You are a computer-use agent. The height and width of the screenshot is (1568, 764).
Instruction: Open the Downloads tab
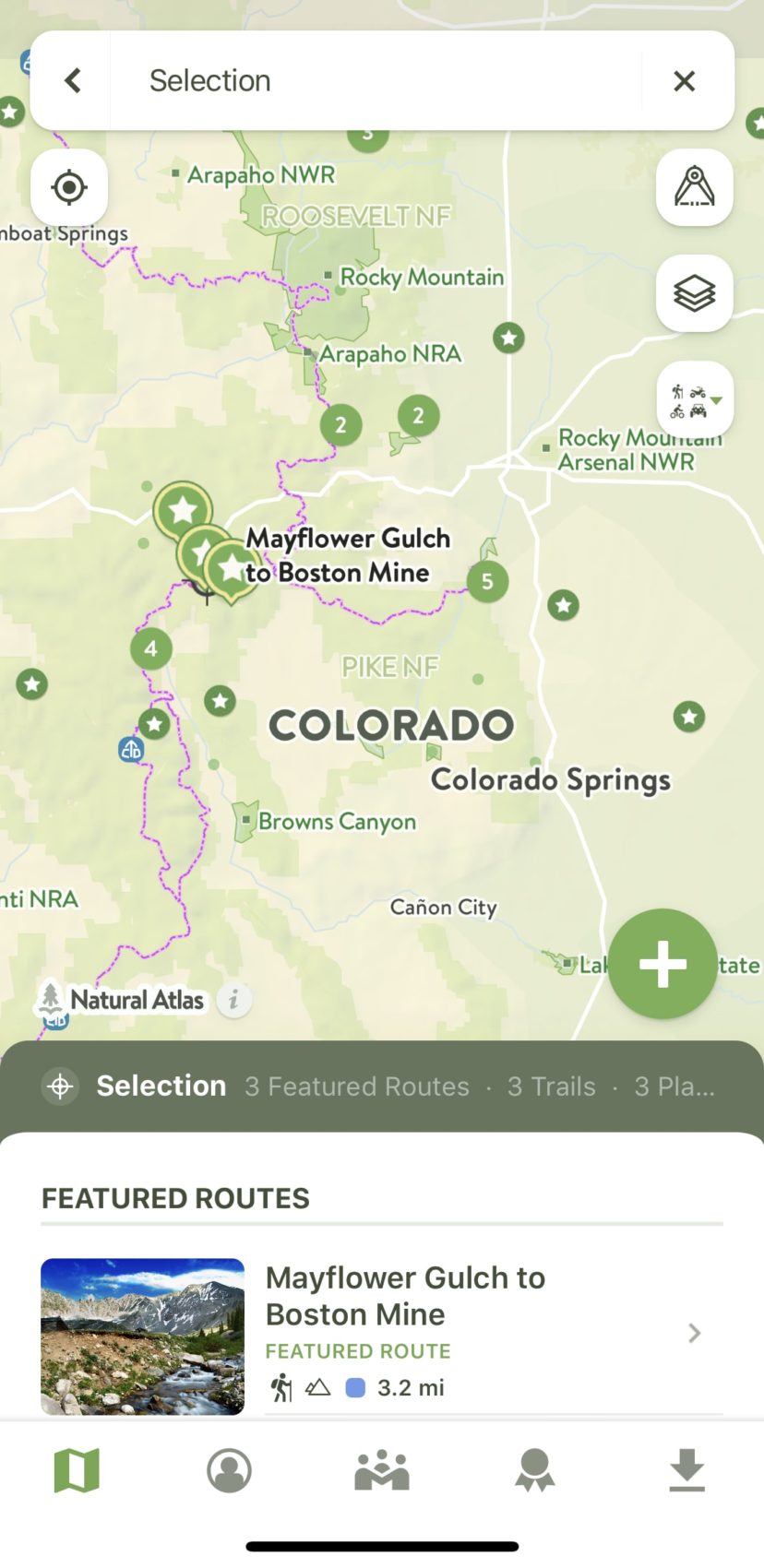pyautogui.click(x=687, y=1469)
